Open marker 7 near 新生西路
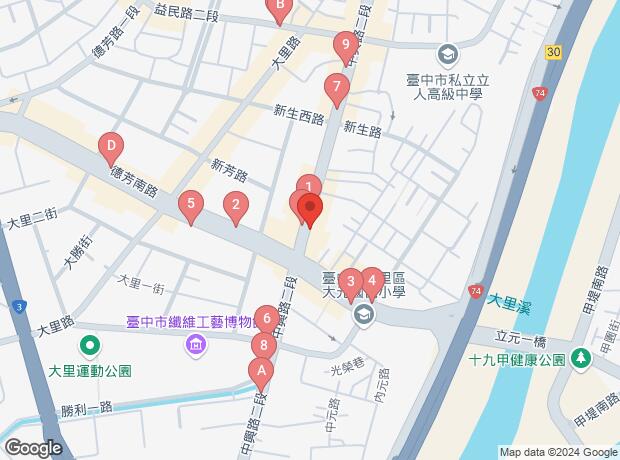Viewport: 620px width, 460px height. pos(337,90)
